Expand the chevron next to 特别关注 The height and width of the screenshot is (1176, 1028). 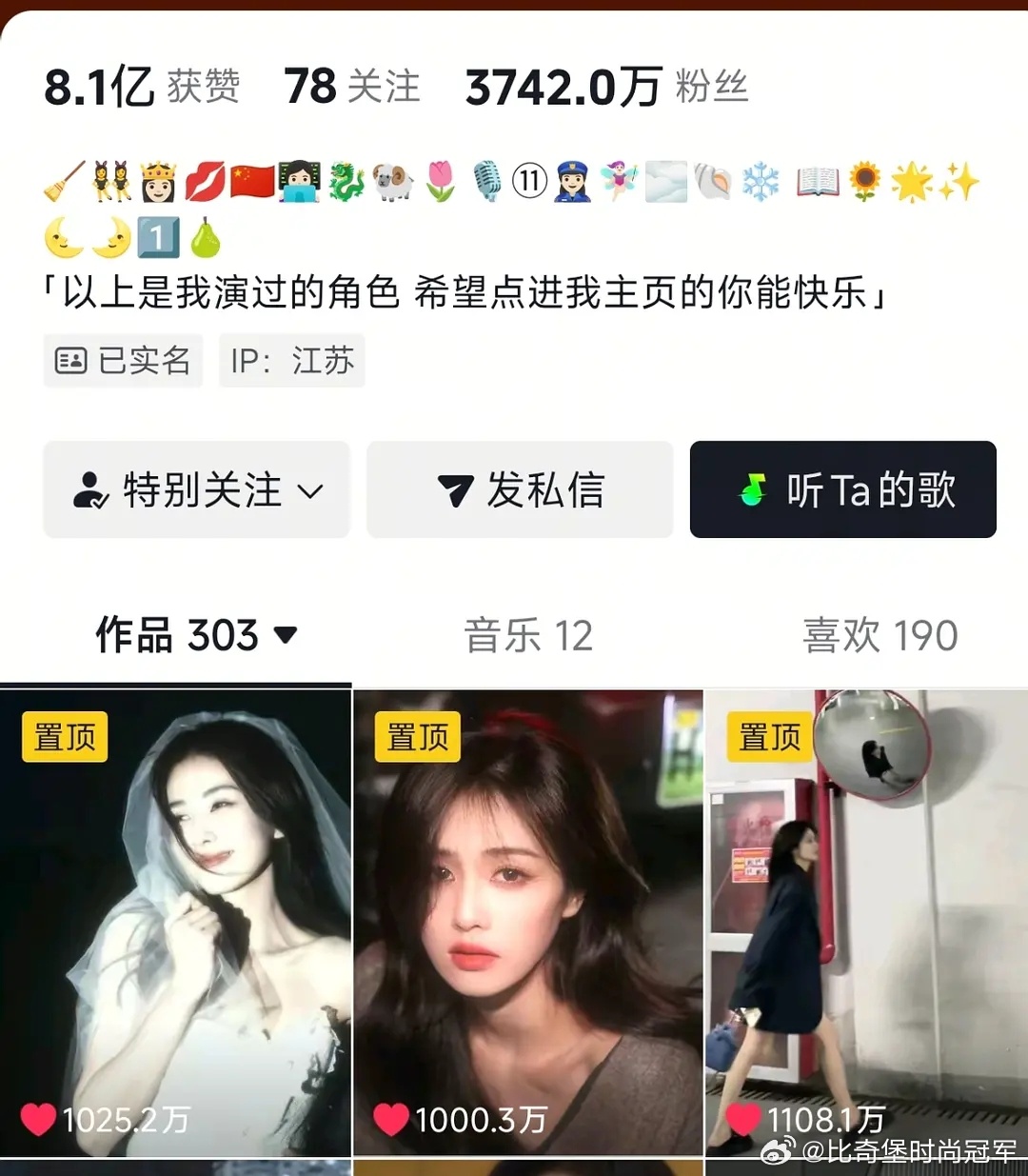click(x=310, y=491)
